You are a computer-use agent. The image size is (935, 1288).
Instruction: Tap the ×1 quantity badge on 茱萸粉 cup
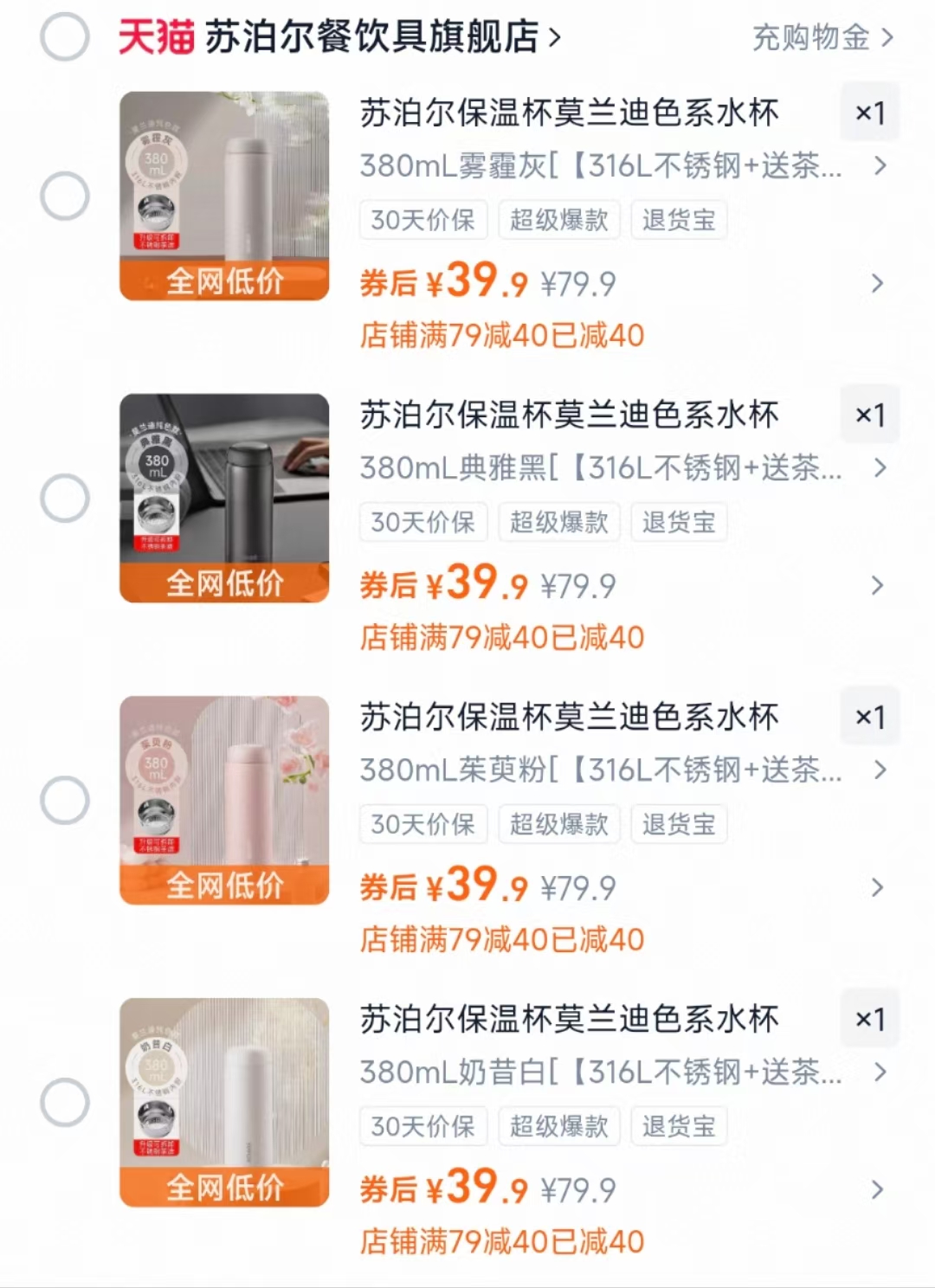click(x=869, y=717)
